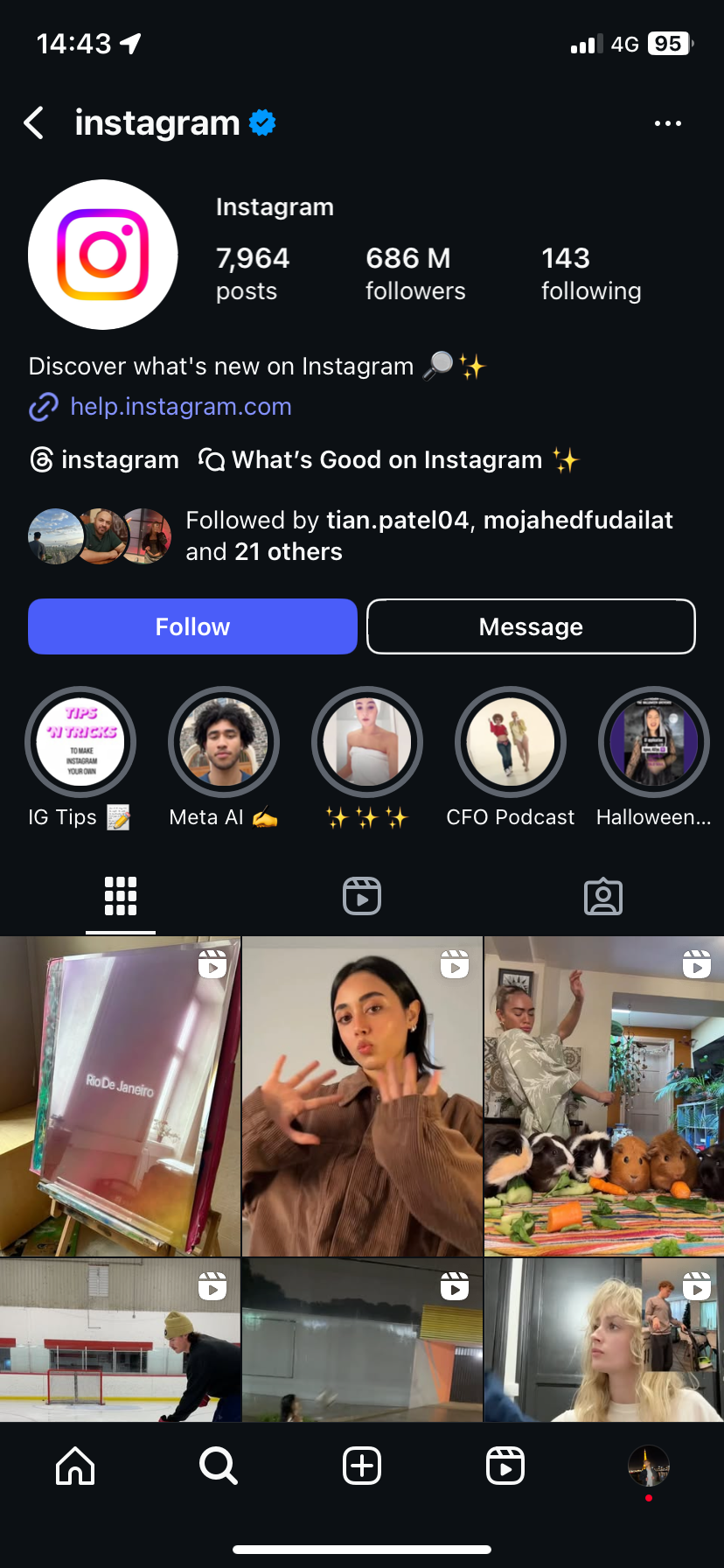
Task: View the Meta AI highlight
Action: (x=224, y=742)
